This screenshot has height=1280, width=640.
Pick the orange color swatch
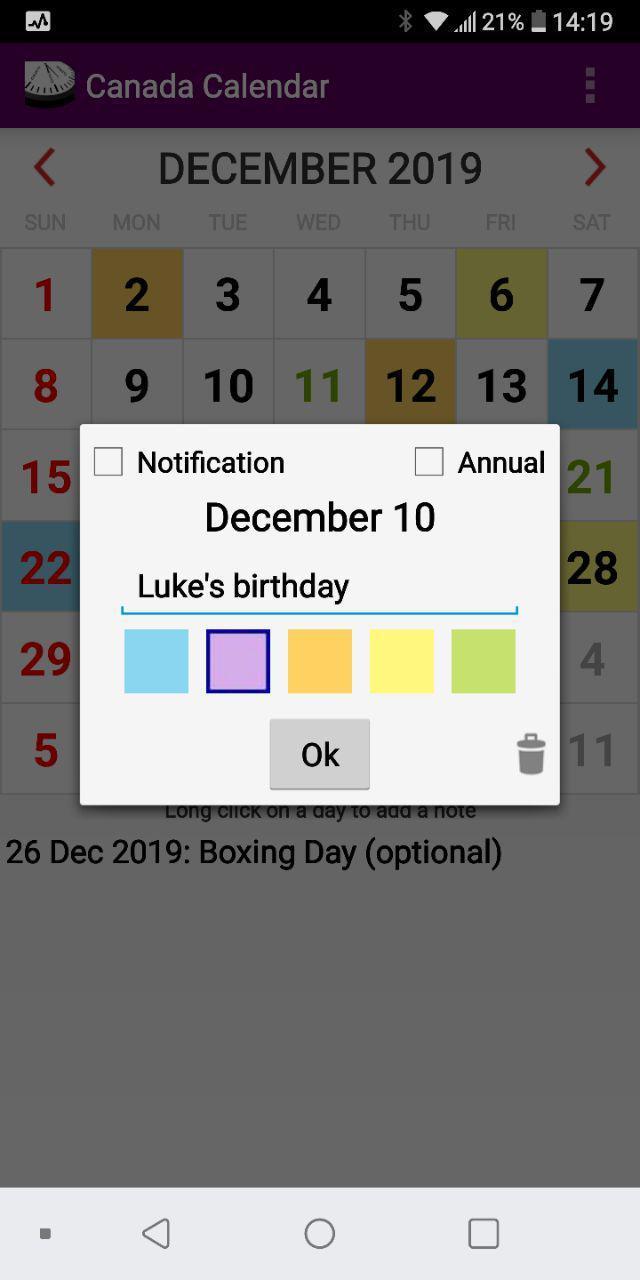(x=320, y=661)
